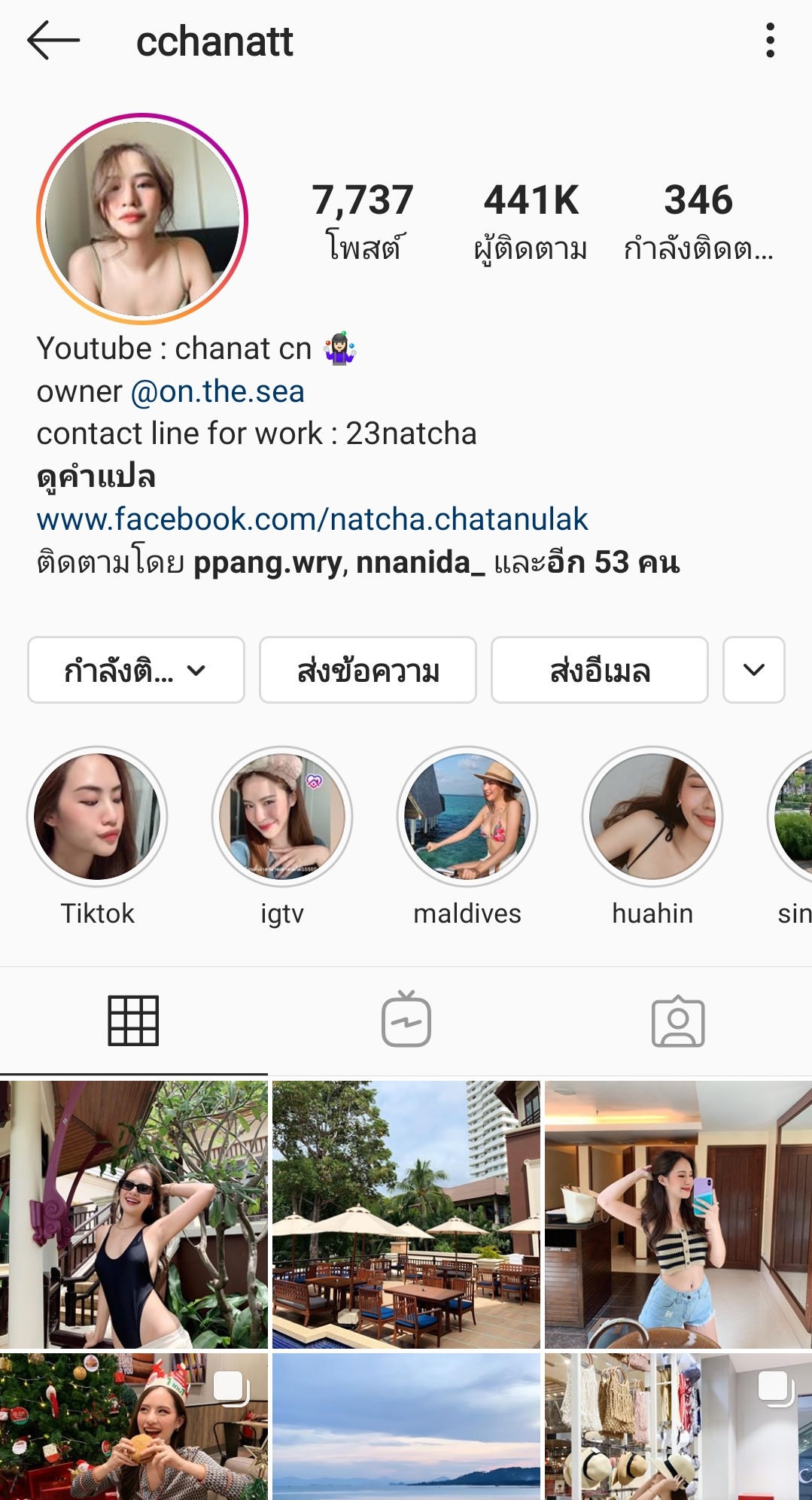Open the maldives story highlight

coord(467,817)
